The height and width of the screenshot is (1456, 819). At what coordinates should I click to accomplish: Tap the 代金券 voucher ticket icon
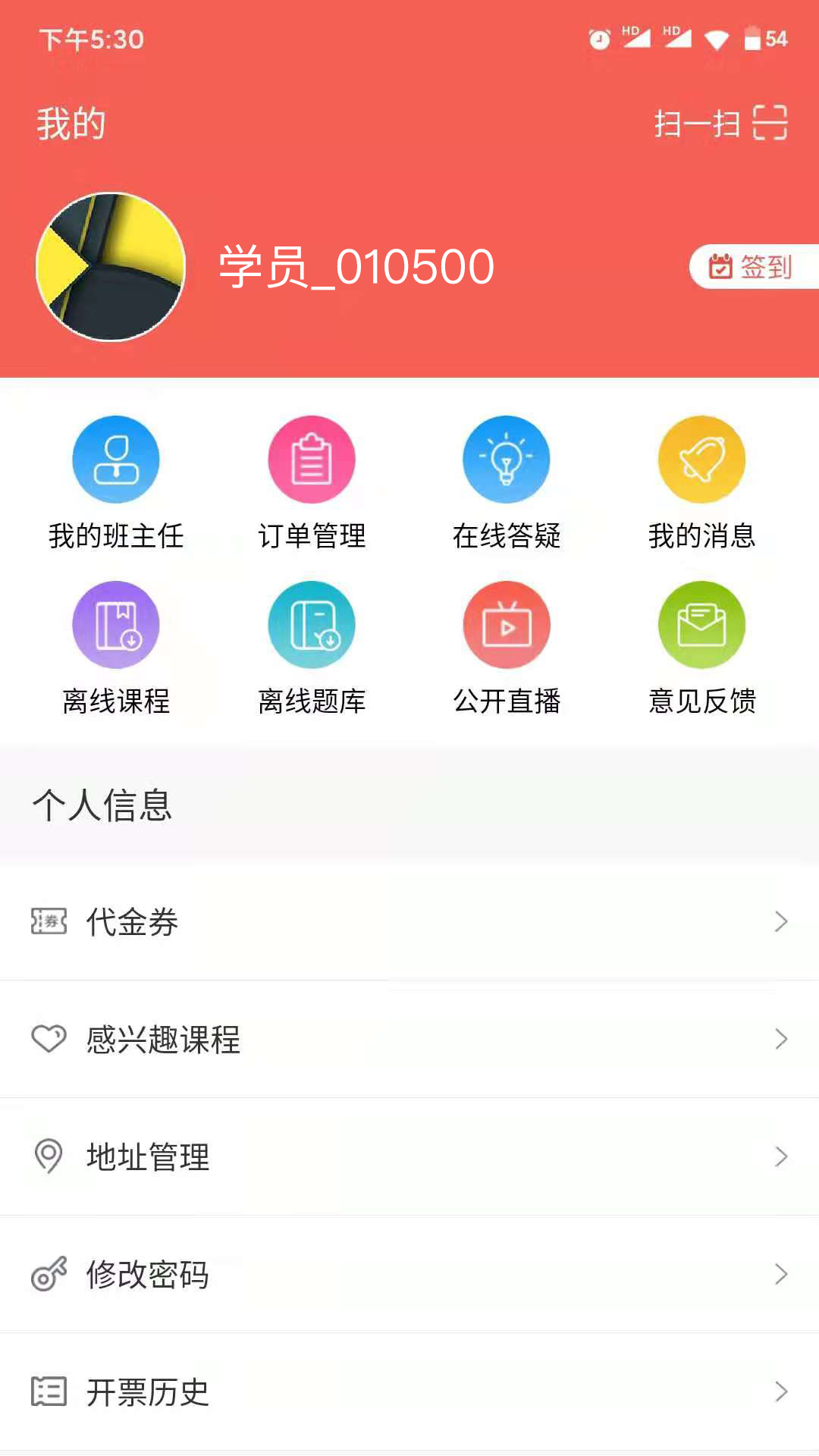click(x=49, y=922)
